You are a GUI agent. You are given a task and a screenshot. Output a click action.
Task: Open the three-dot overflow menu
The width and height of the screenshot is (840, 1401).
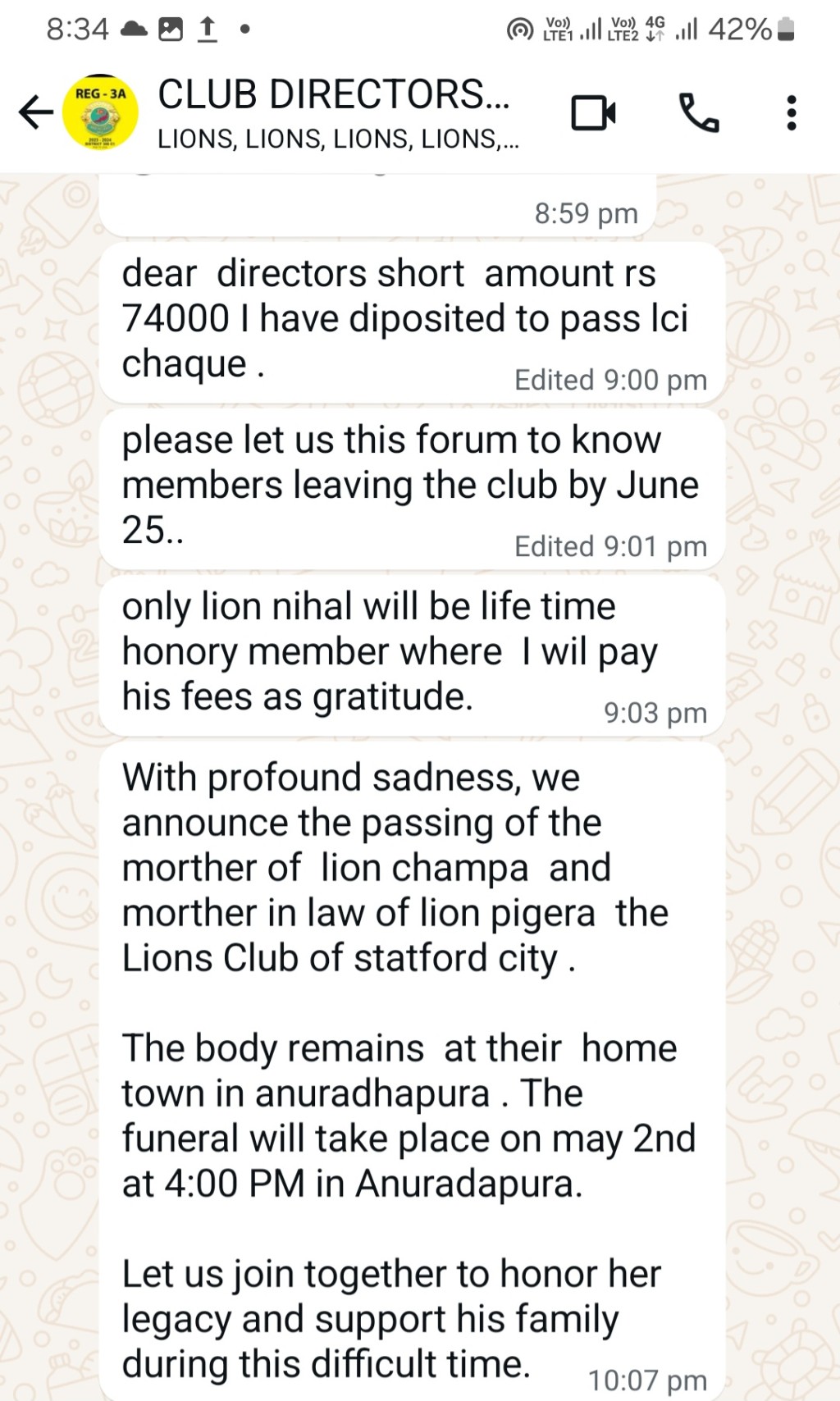[x=791, y=113]
